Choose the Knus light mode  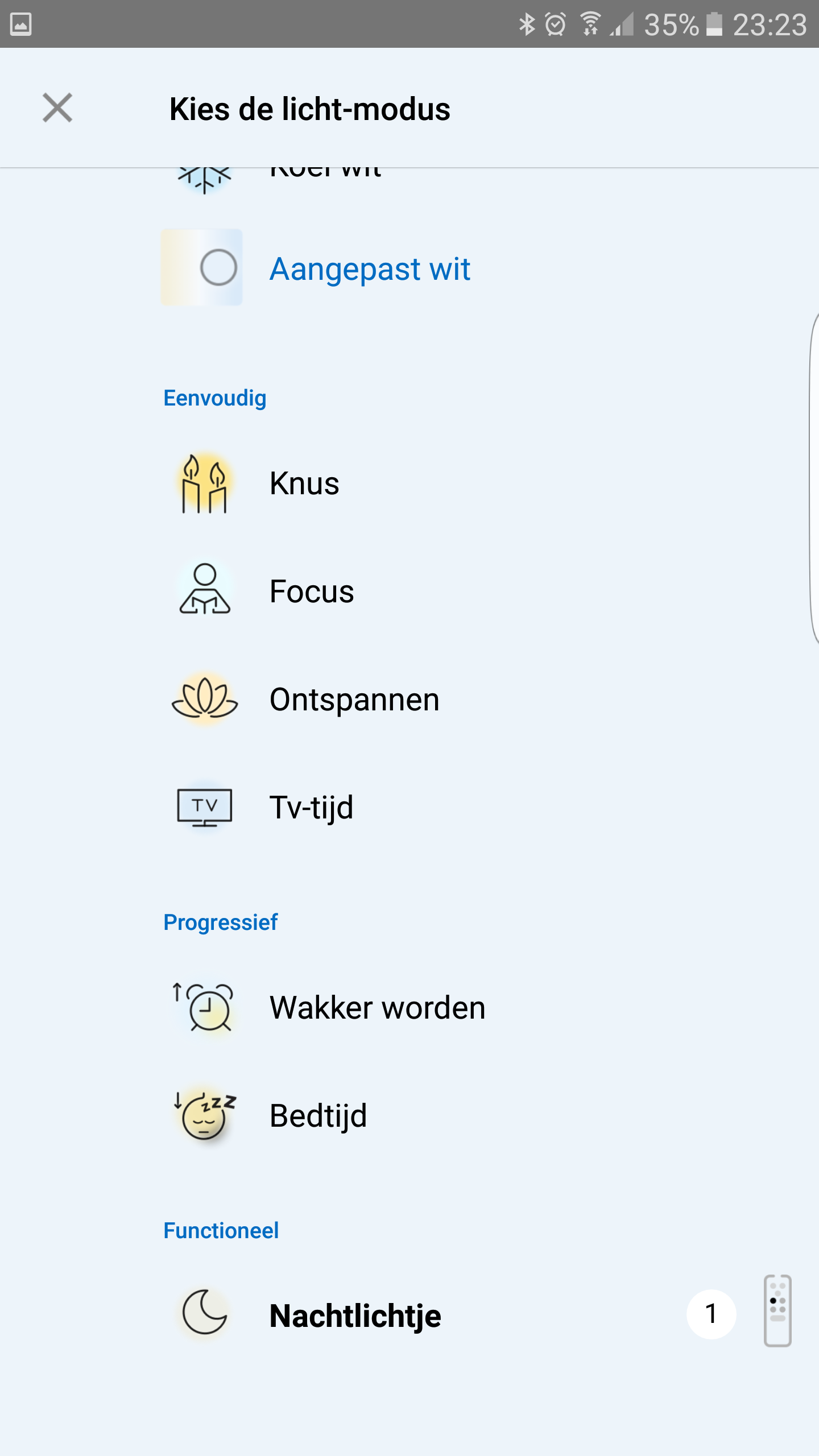(x=304, y=484)
